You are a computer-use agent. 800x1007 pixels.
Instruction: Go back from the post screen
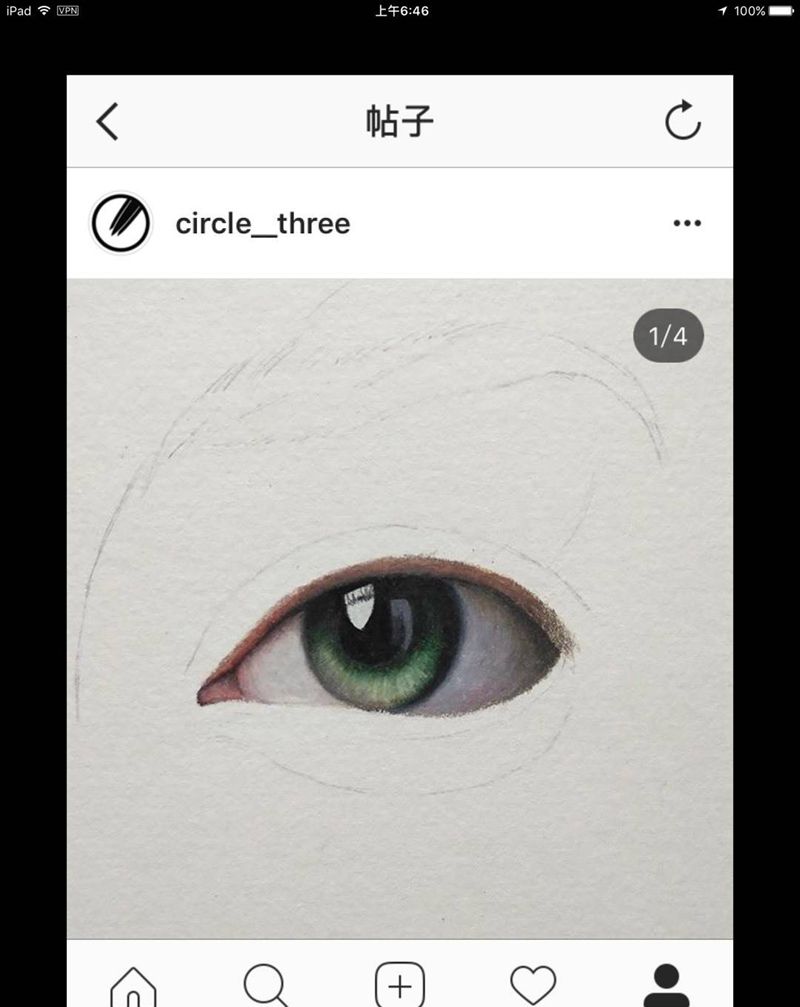pyautogui.click(x=108, y=122)
